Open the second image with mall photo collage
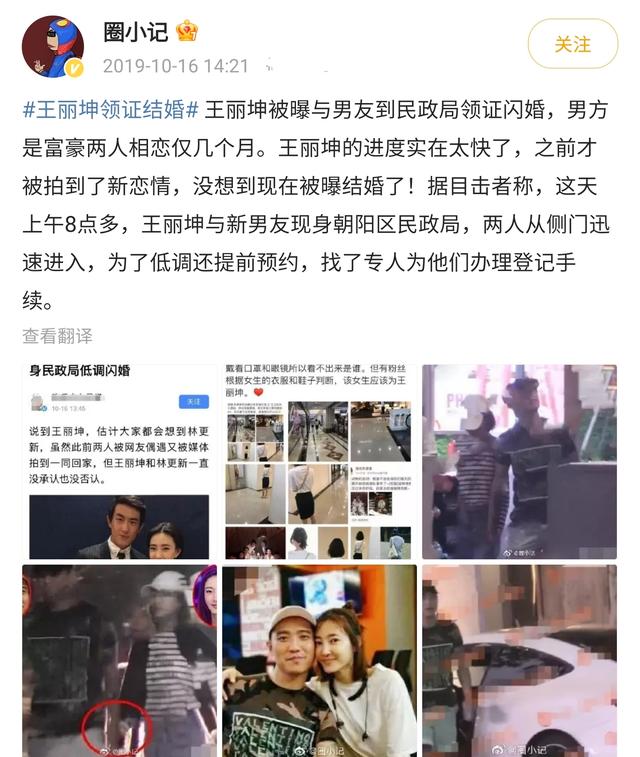Screen dimensions: 640x757 (x=319, y=461)
